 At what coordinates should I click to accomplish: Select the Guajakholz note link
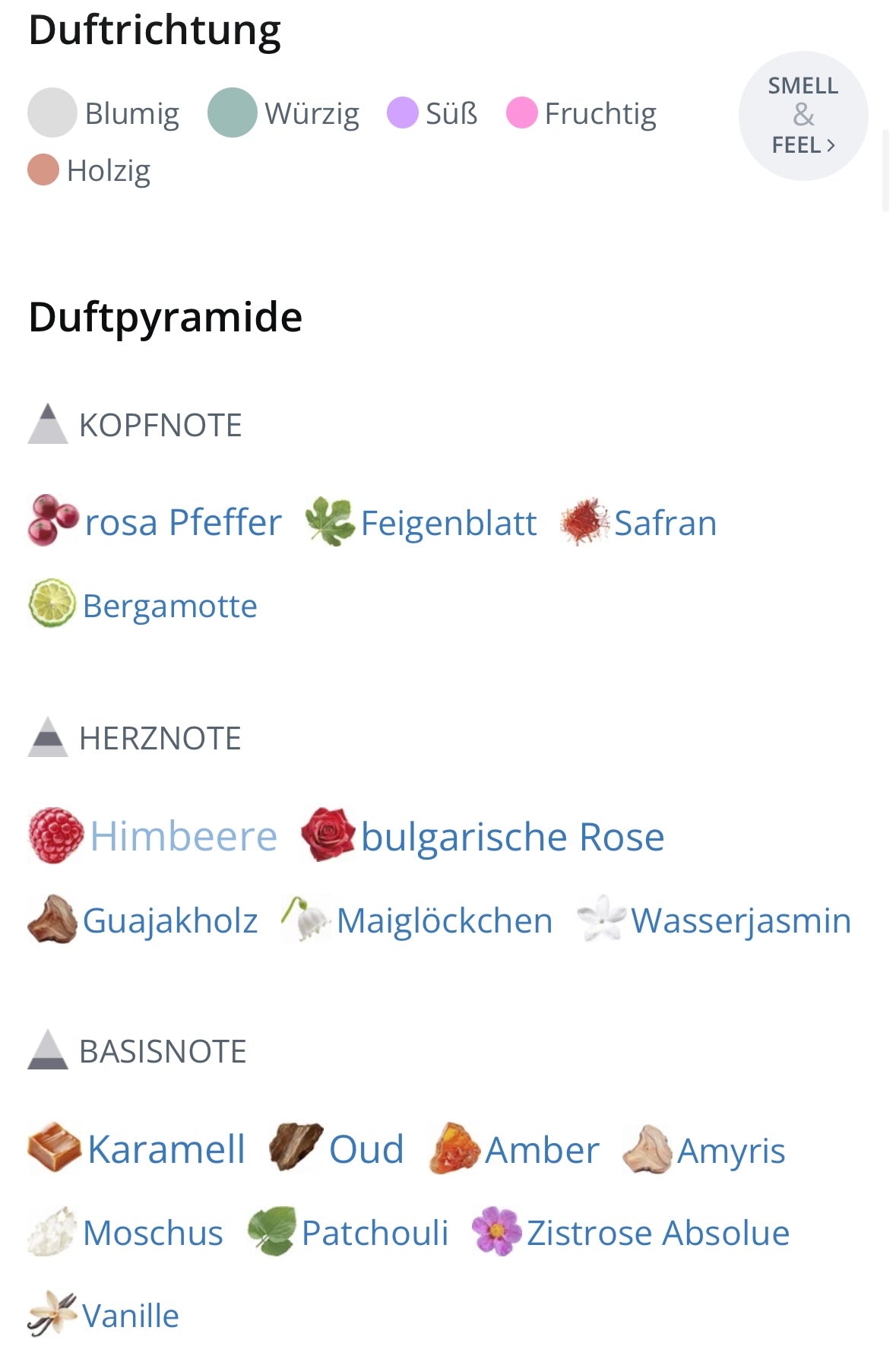coord(169,920)
